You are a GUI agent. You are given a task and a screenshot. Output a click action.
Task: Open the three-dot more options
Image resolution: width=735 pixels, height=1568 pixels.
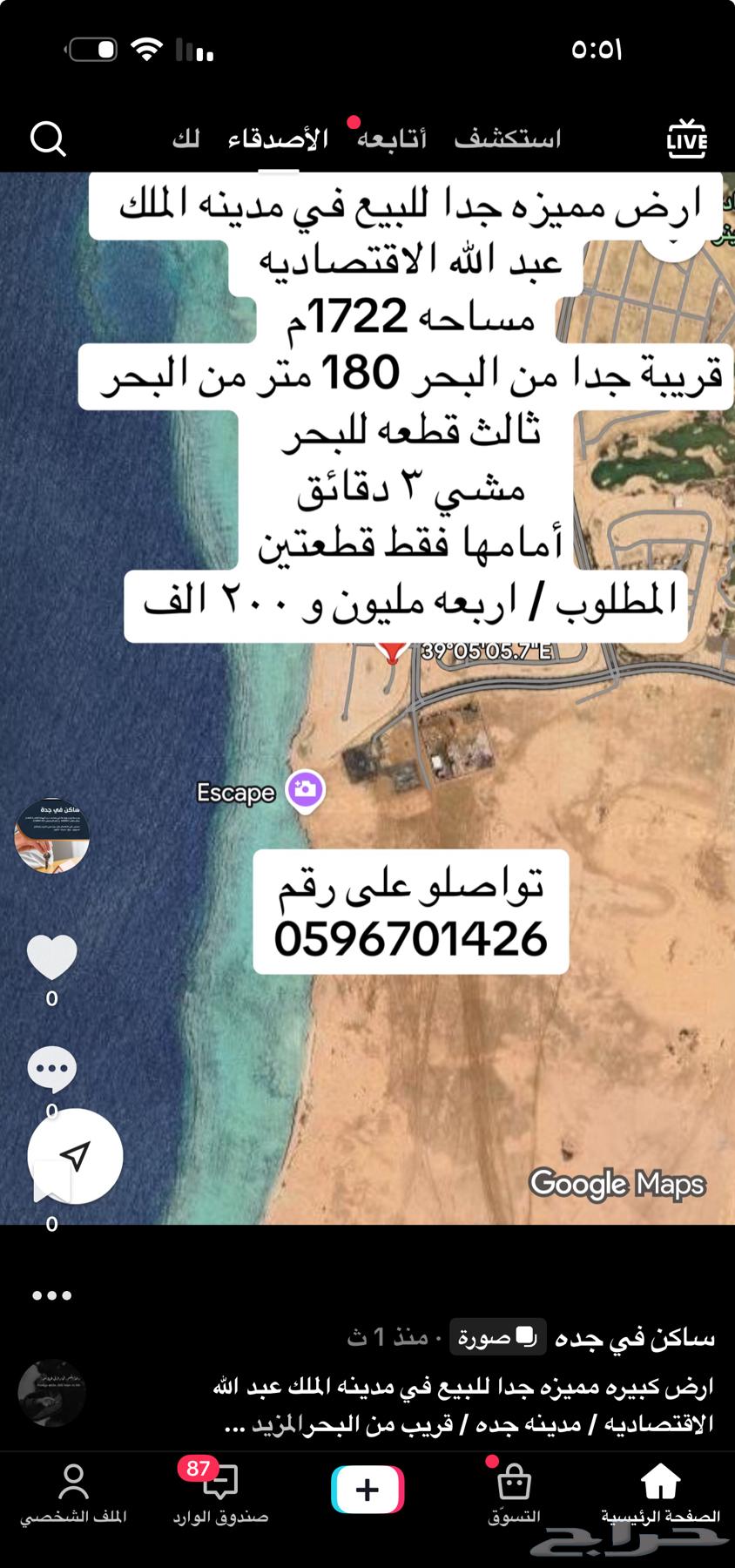(52, 1295)
